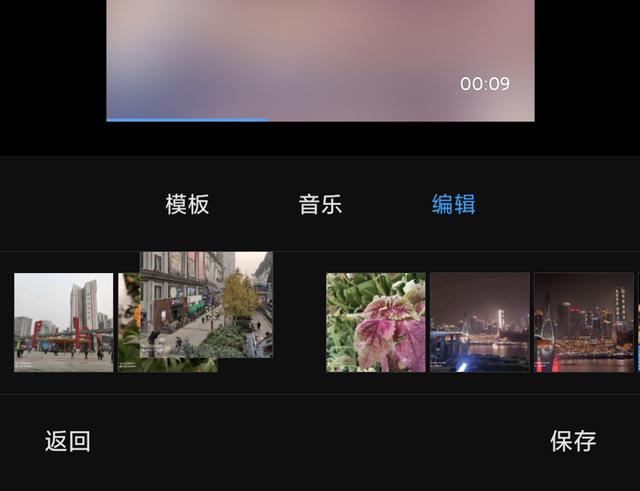Switch to the 模板 tab
640x491 pixels.
(187, 205)
